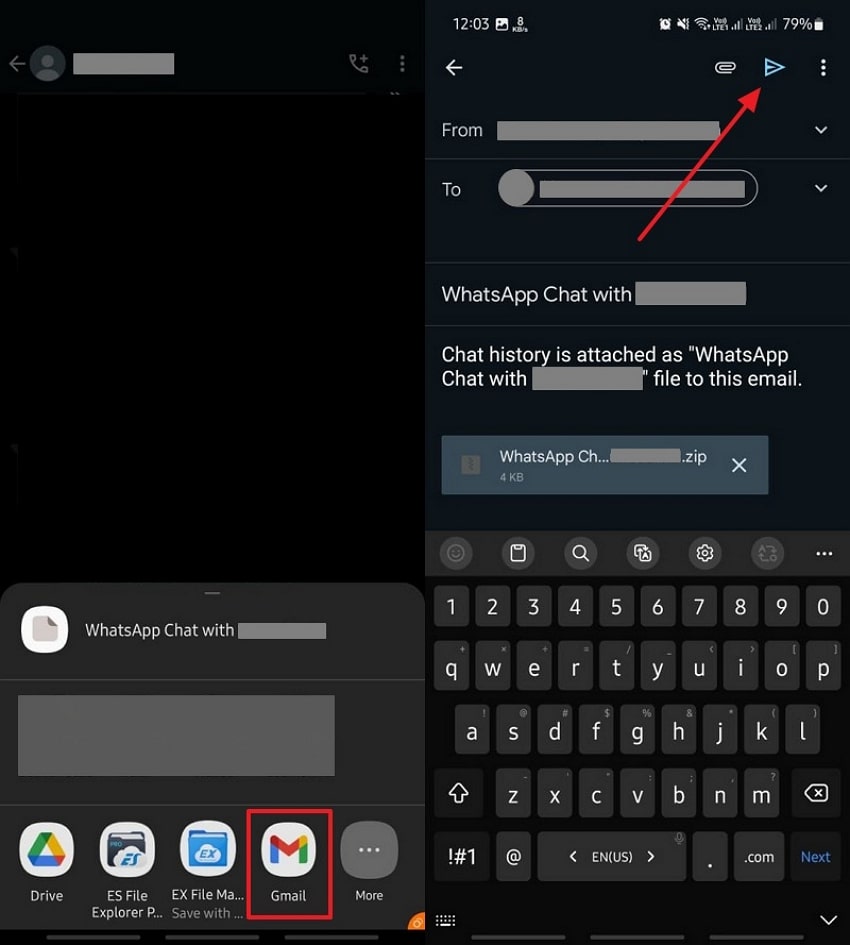The image size is (850, 945).
Task: Choose Gmail in the share sheet
Action: click(x=288, y=862)
